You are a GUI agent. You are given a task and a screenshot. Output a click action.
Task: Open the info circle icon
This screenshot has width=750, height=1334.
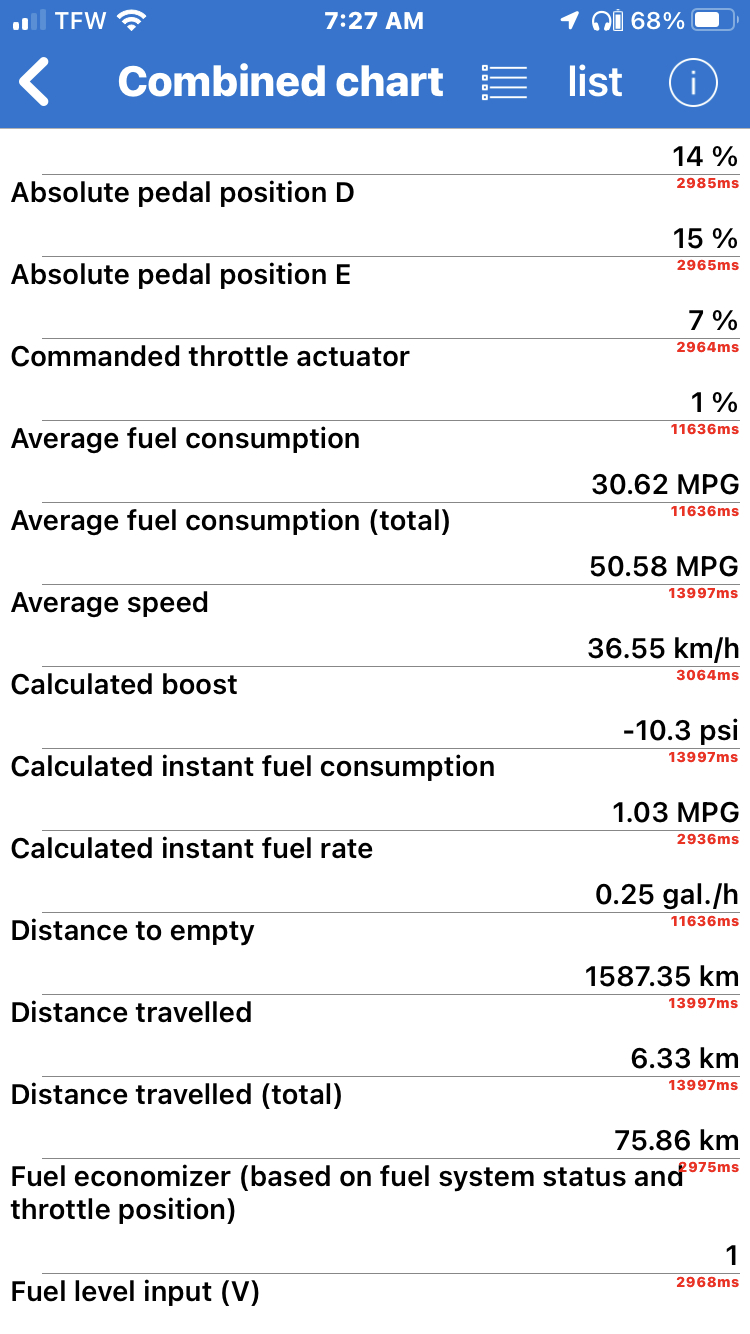coord(693,82)
